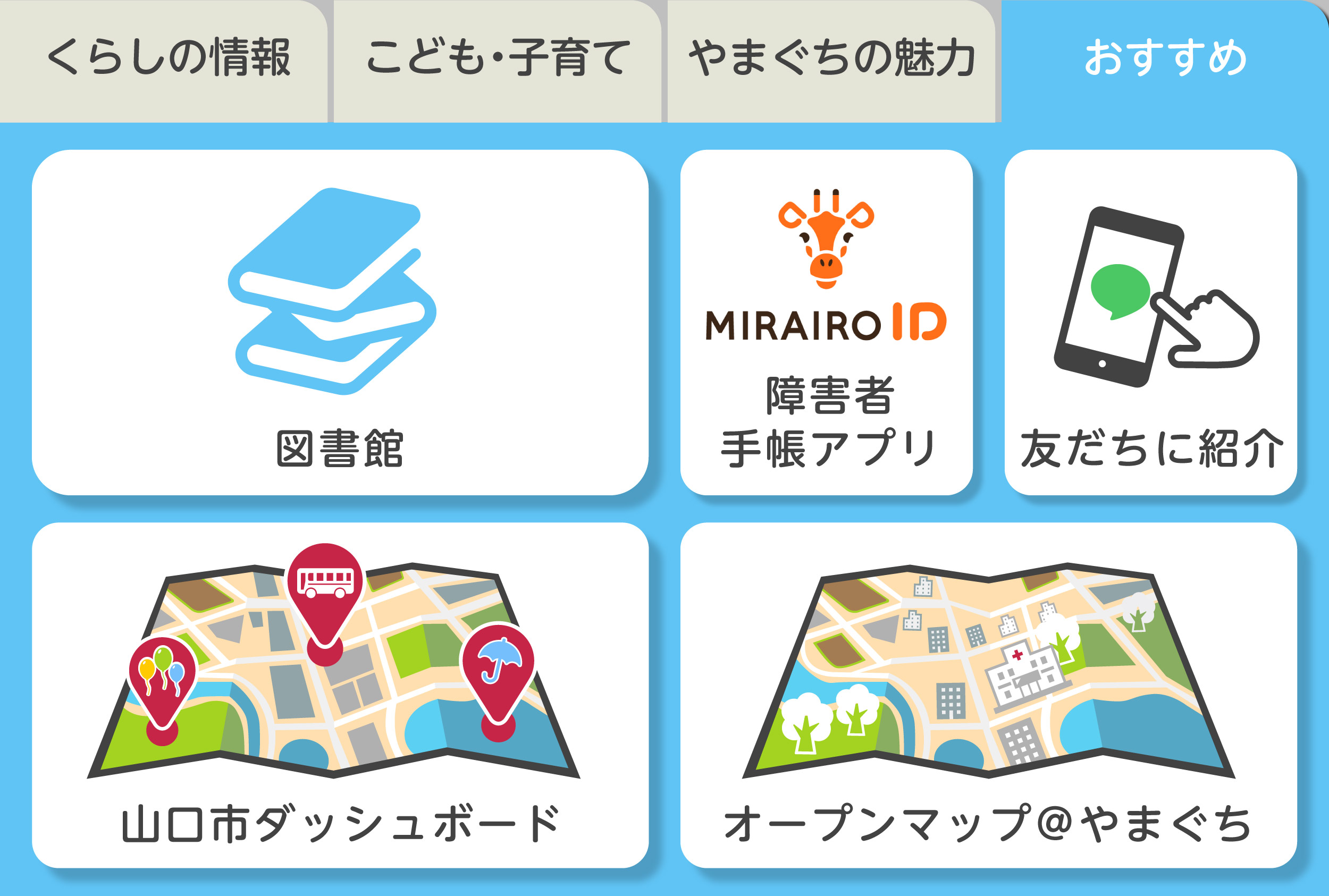Launch オープンマップ@やまぐち
The width and height of the screenshot is (1329, 896).
click(988, 696)
